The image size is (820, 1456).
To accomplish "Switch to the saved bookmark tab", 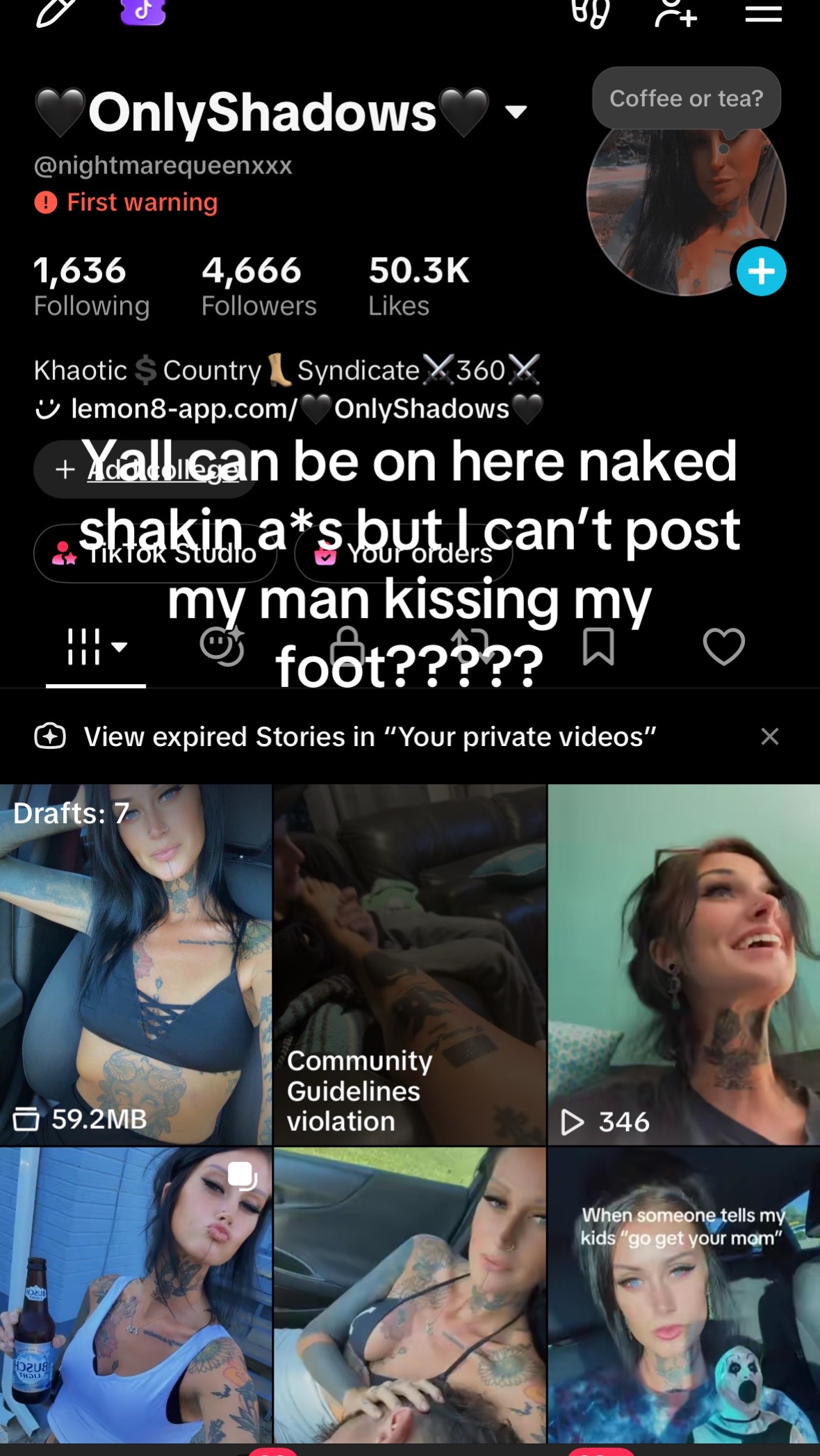I will [x=598, y=647].
